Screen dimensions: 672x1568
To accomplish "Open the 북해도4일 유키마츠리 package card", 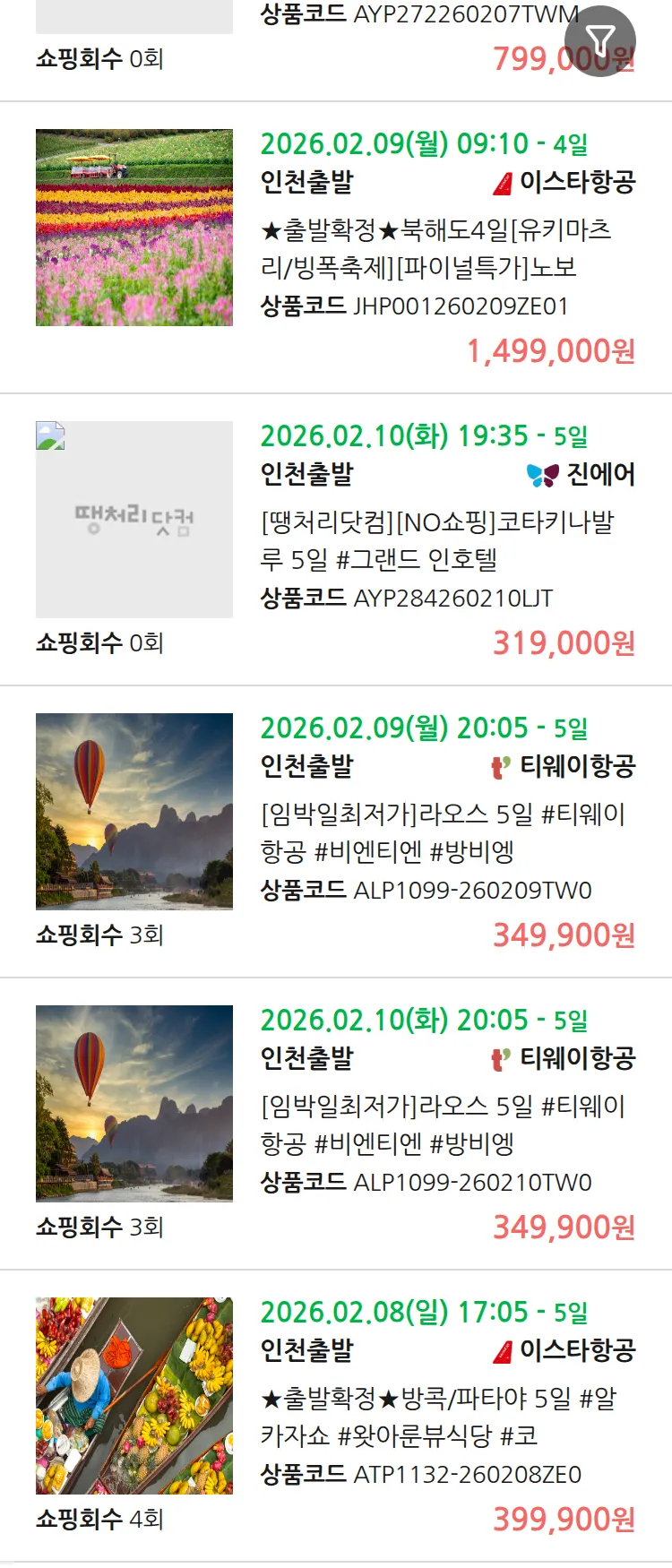I will (x=435, y=248).
